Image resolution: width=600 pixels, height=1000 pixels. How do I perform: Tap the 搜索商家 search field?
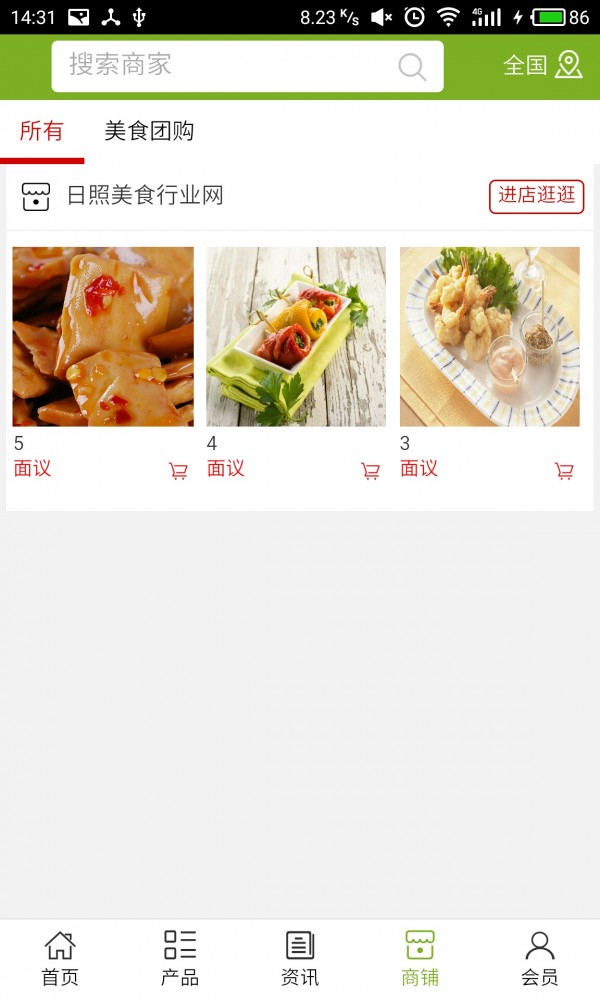click(230, 66)
